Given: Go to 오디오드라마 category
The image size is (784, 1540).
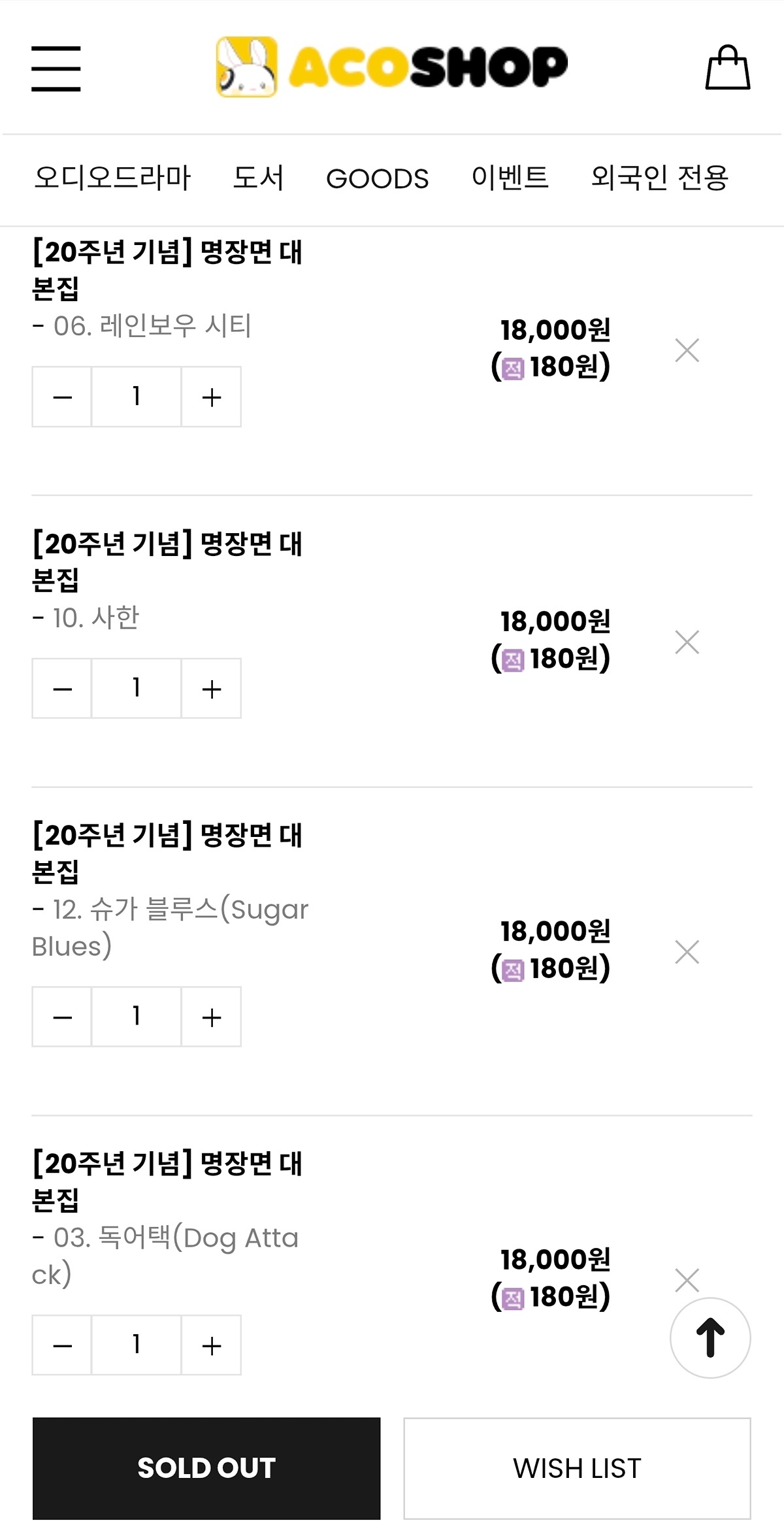Looking at the screenshot, I should 112,178.
